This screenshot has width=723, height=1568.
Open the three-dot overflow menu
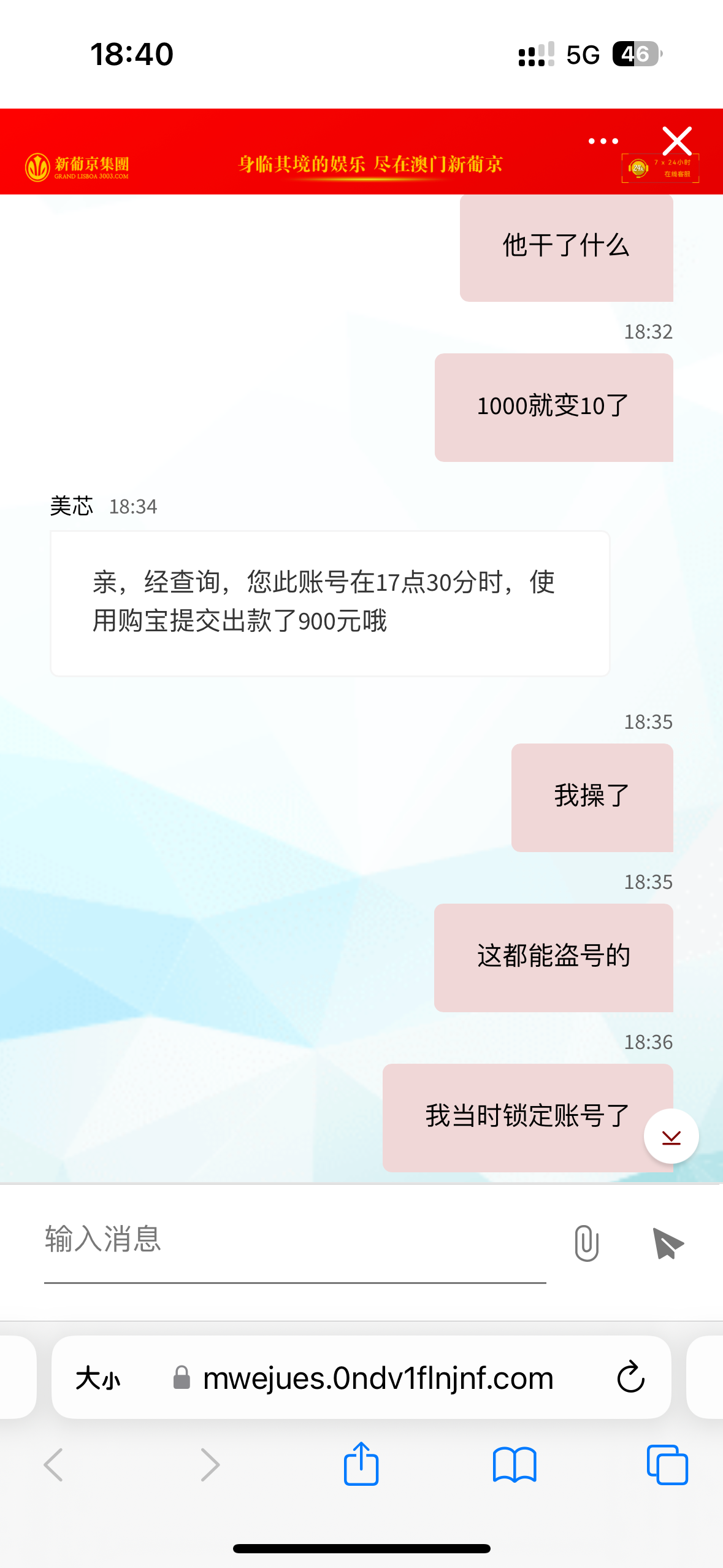[x=603, y=141]
